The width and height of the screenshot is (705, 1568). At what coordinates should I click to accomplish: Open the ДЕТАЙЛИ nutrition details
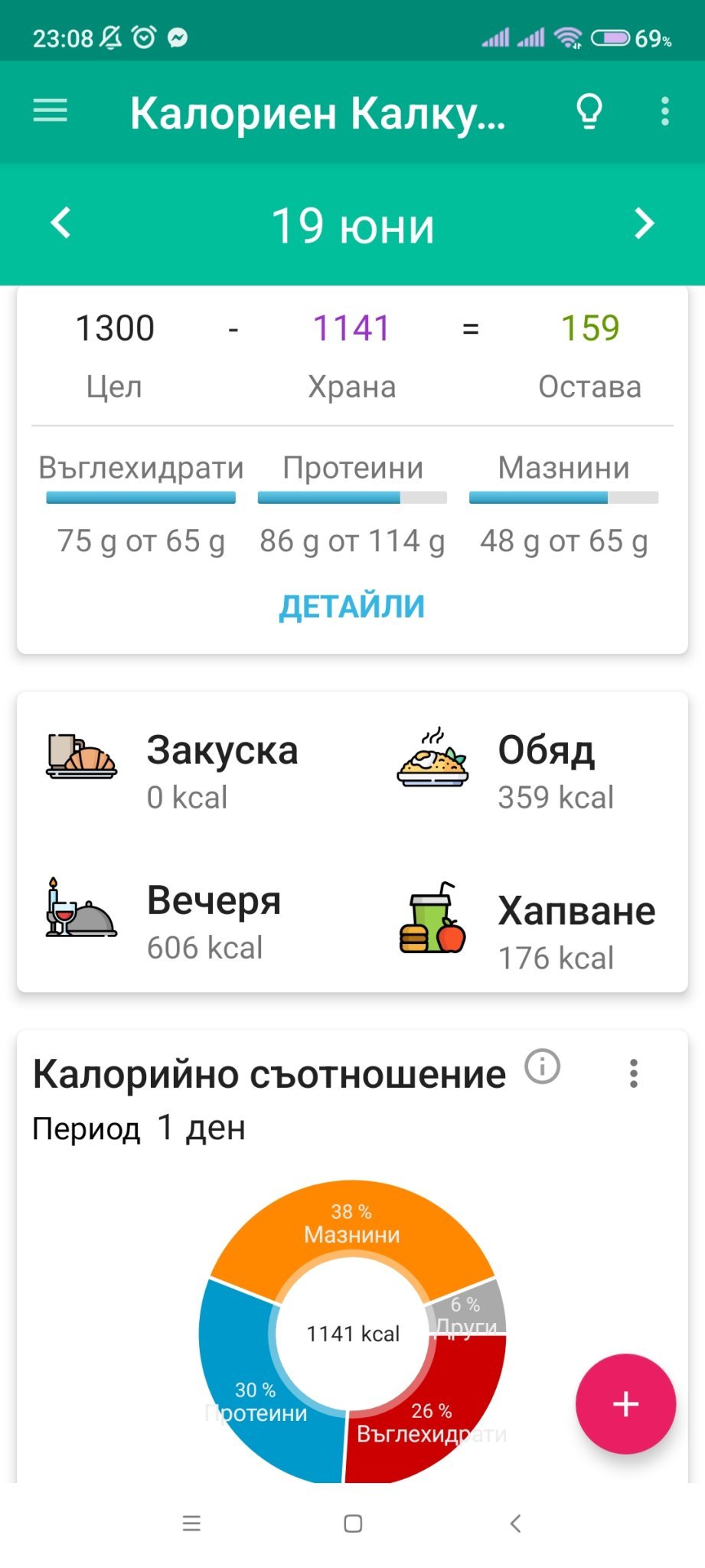(351, 606)
